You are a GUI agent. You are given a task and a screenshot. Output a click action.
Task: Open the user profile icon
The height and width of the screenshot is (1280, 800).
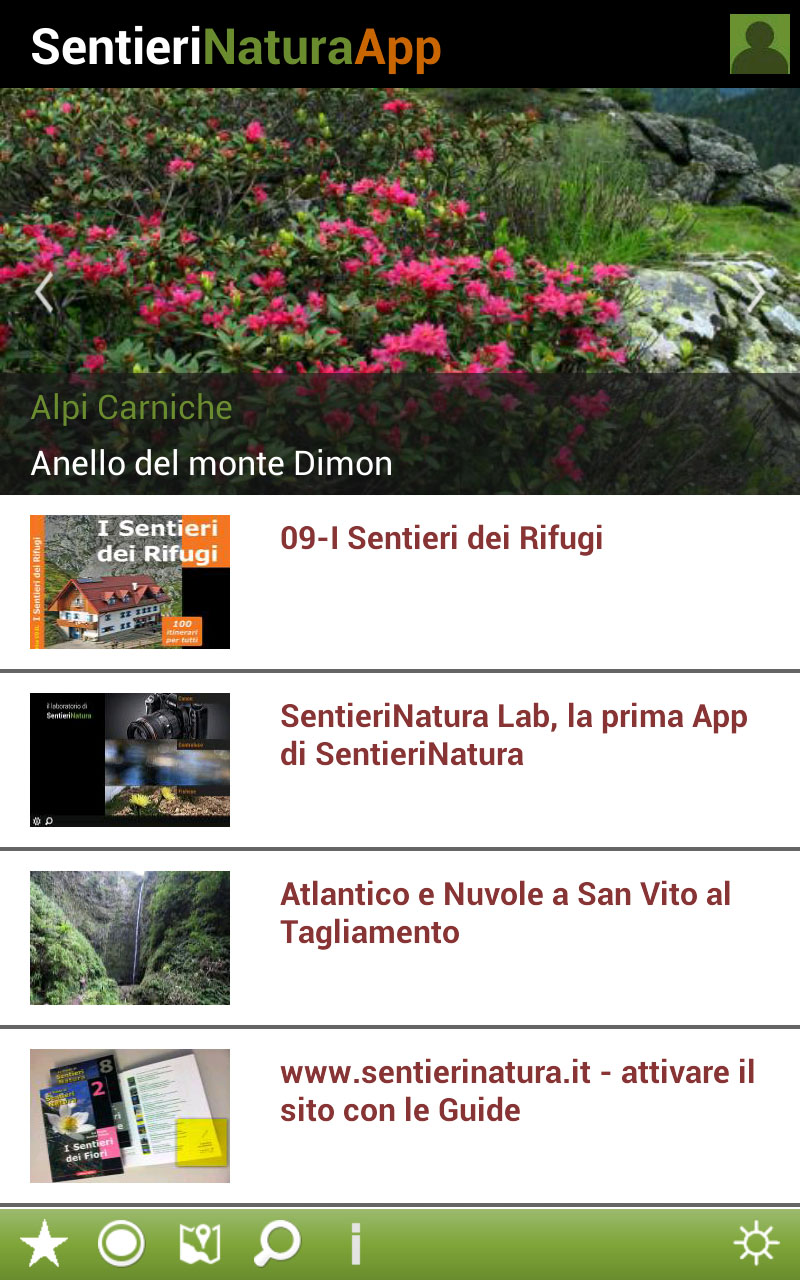759,44
